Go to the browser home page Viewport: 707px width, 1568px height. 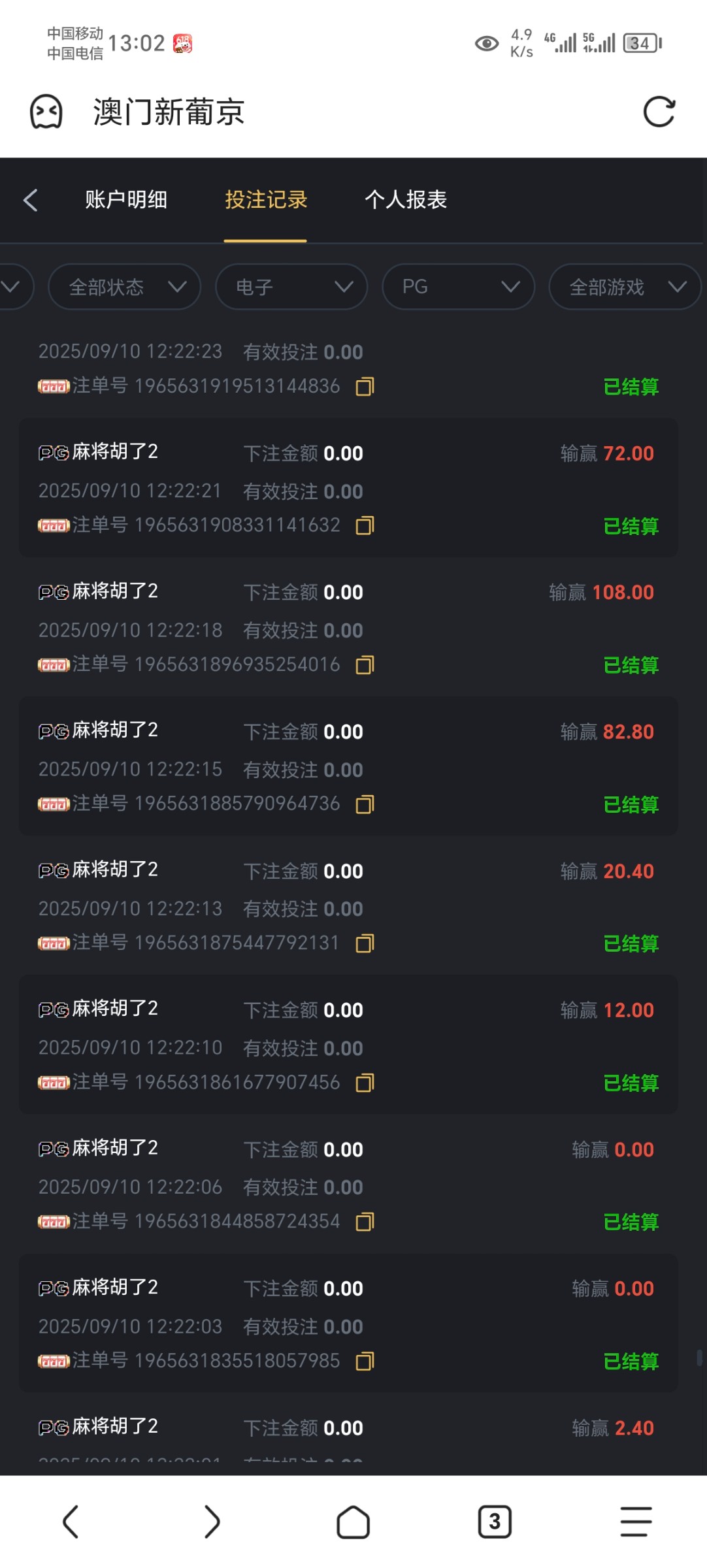coord(354,1522)
